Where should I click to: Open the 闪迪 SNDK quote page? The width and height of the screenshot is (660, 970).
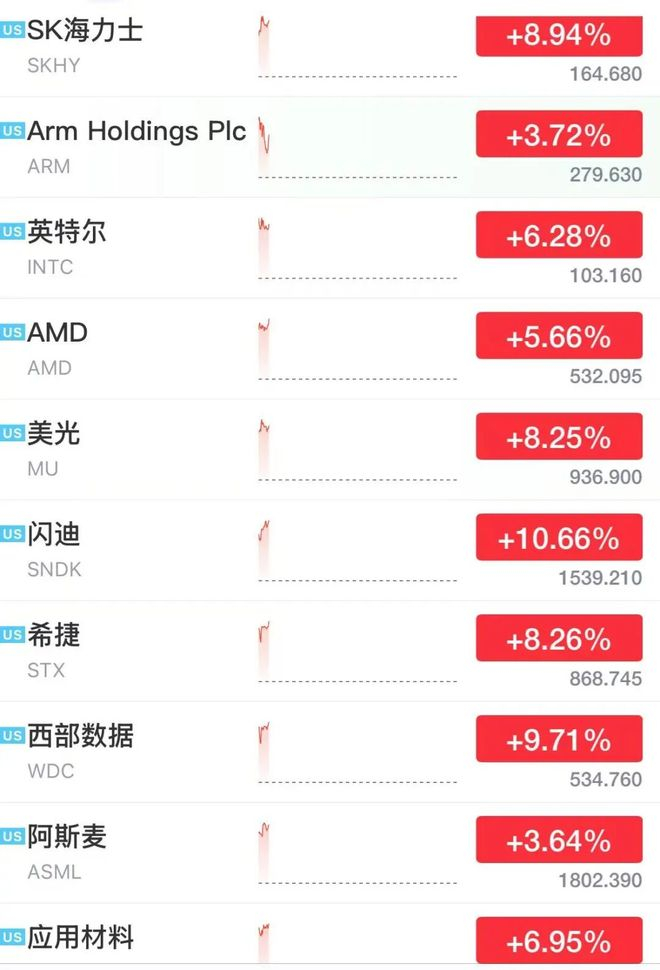(x=330, y=551)
